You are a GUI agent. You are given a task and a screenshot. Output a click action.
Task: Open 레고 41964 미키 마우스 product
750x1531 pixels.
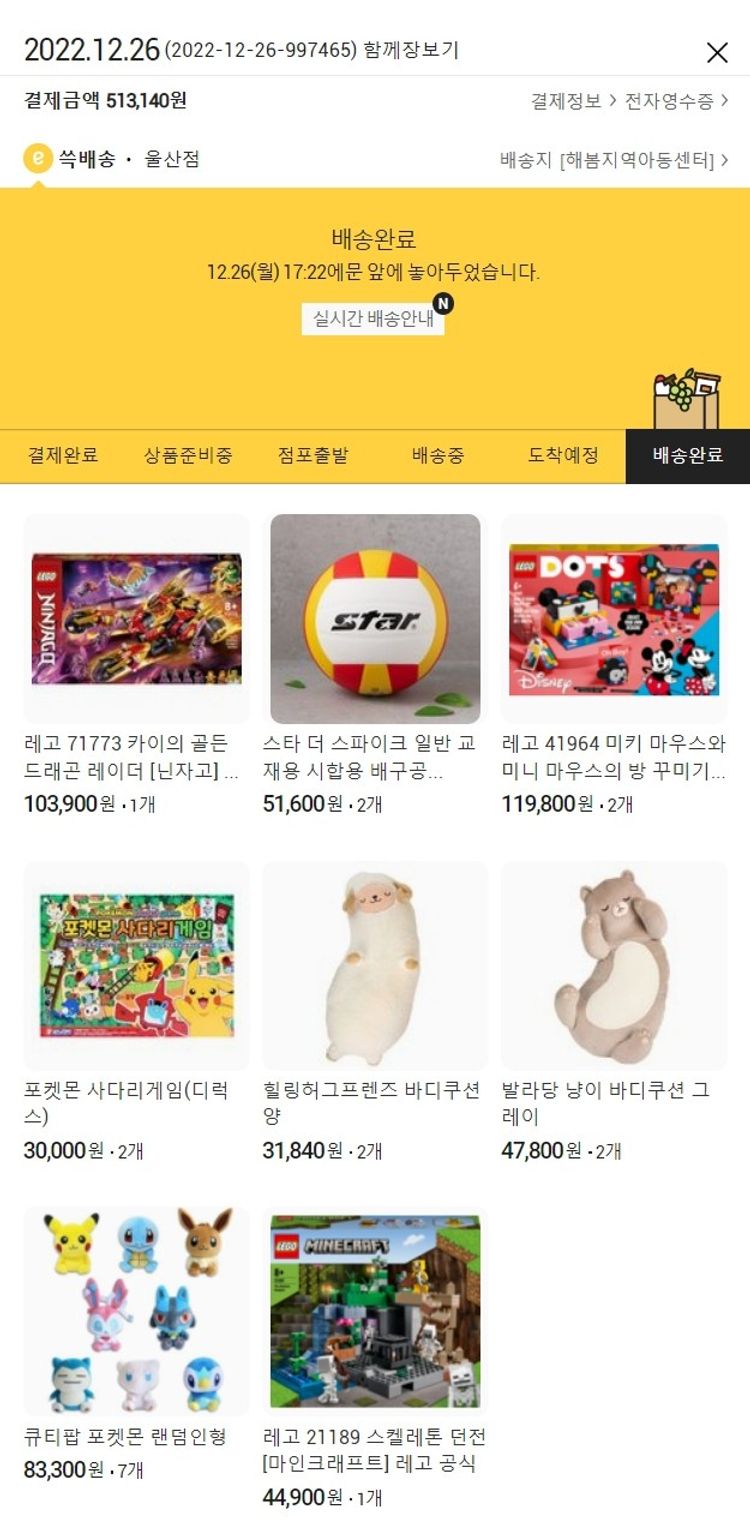coord(614,619)
